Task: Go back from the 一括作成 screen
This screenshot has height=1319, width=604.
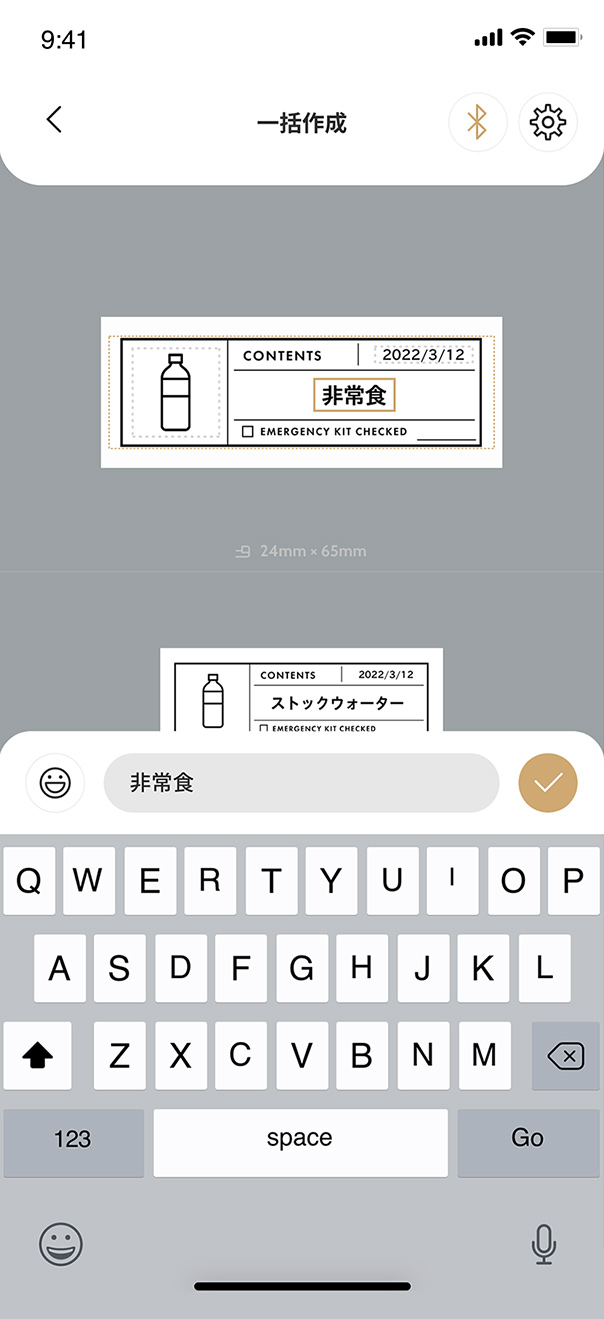Action: pyautogui.click(x=54, y=120)
